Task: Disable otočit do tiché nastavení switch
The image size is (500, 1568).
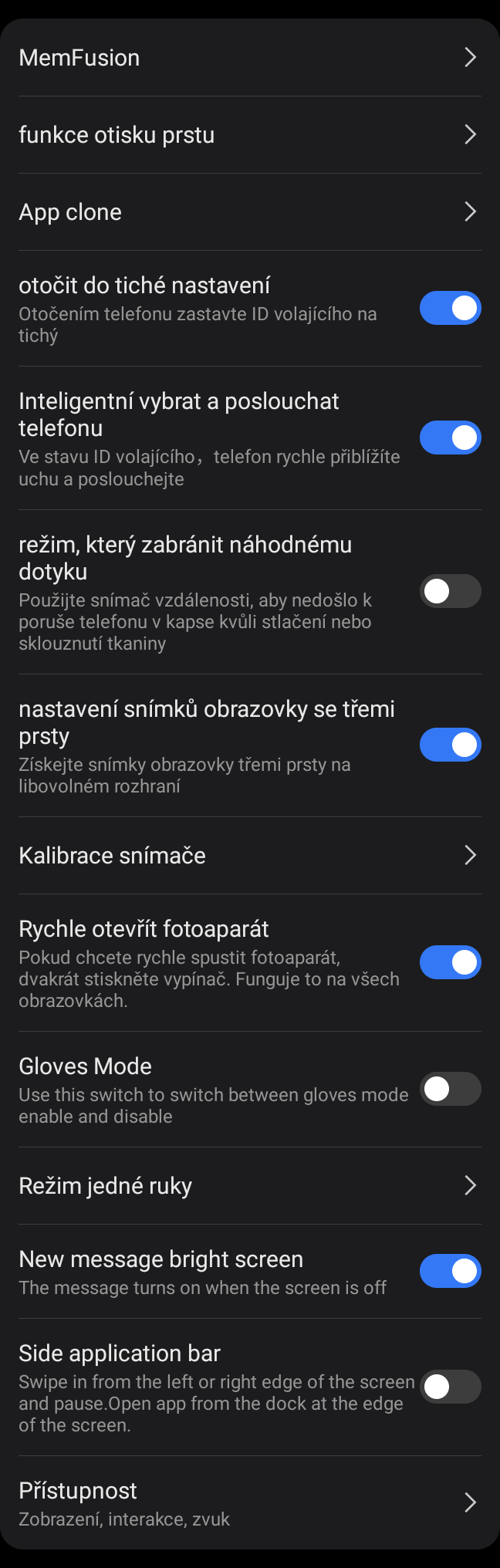Action: [x=450, y=308]
